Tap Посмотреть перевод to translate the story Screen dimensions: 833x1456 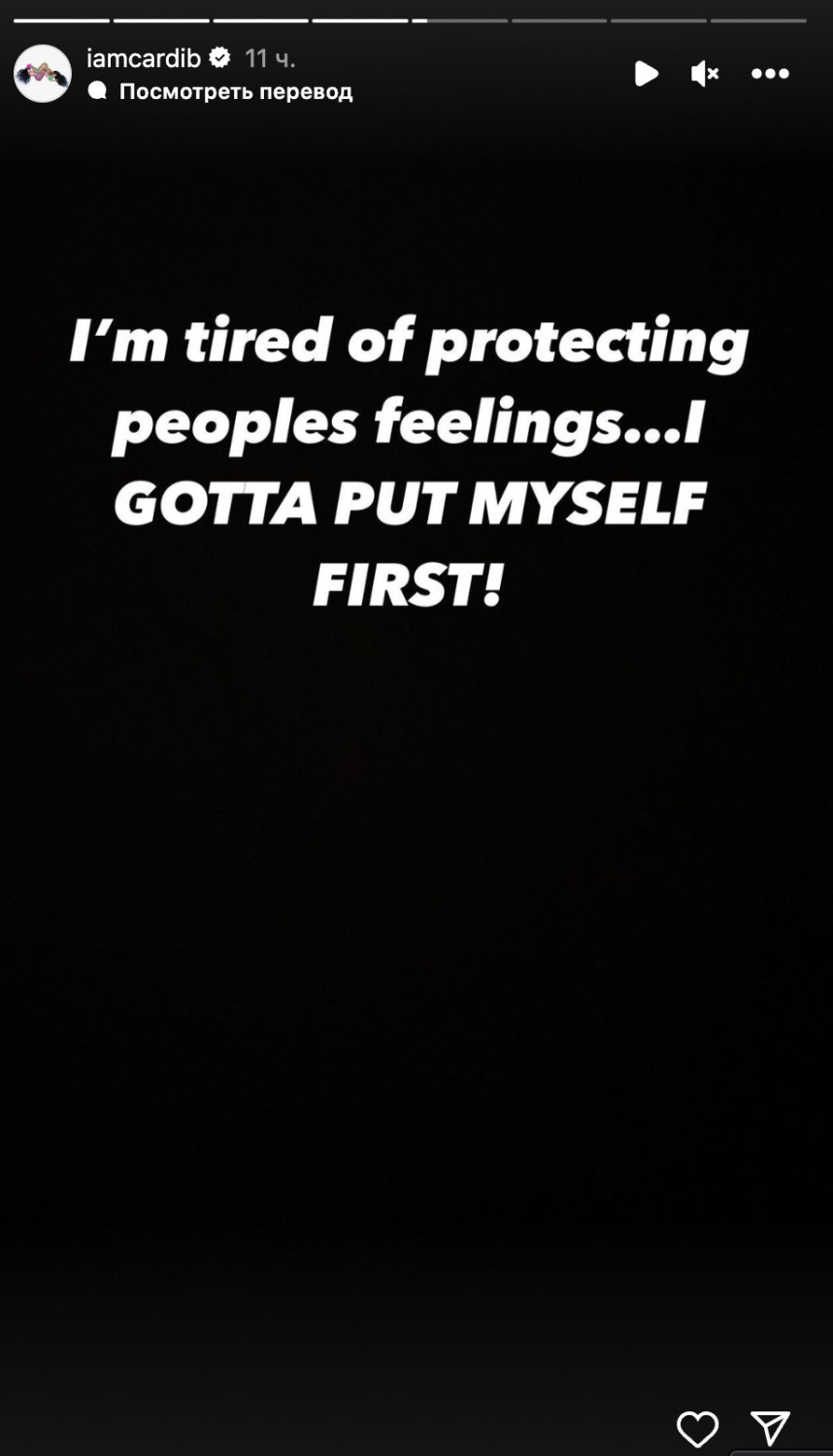click(235, 91)
